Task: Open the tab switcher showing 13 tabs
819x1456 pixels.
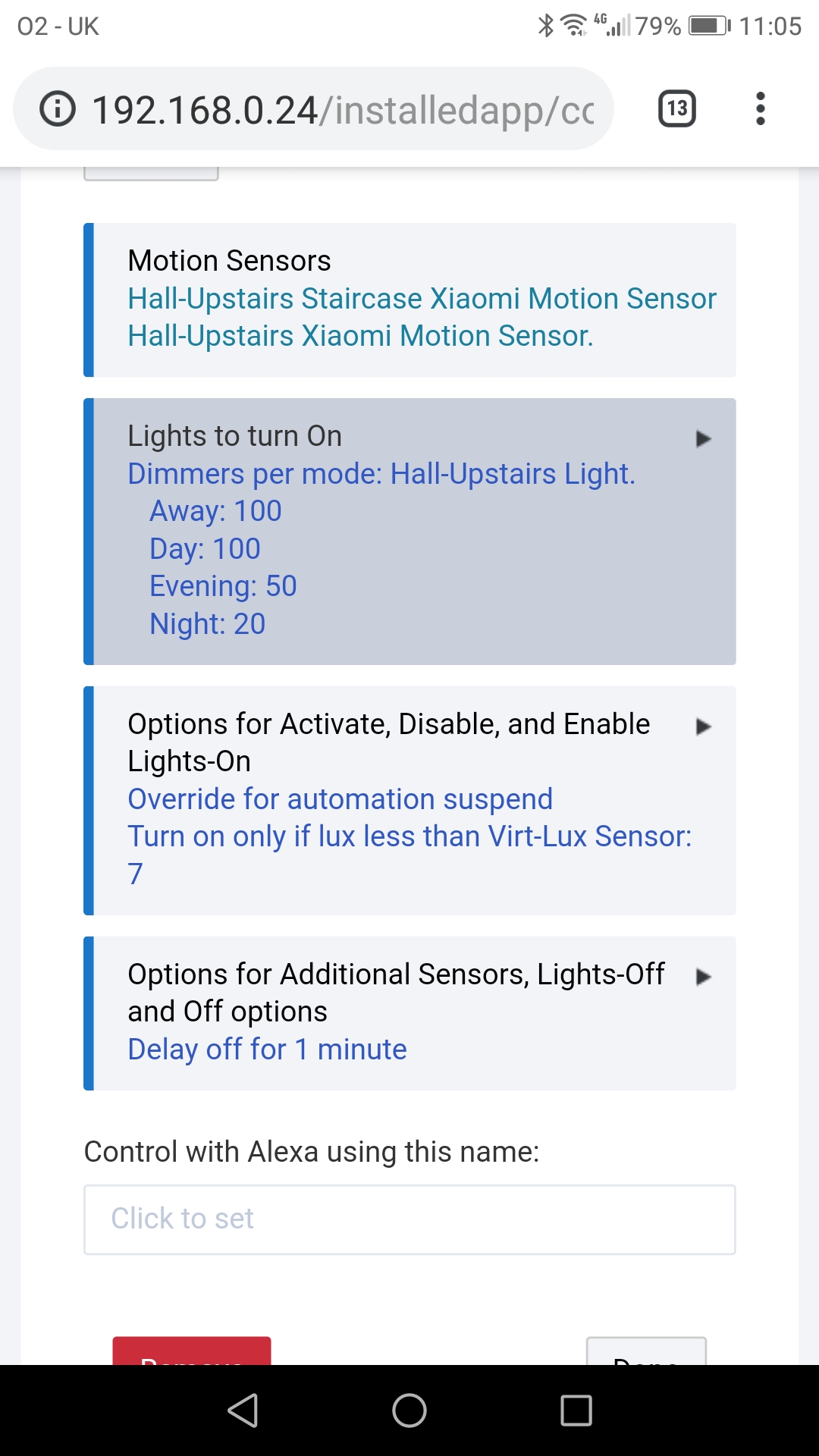Action: (x=676, y=108)
